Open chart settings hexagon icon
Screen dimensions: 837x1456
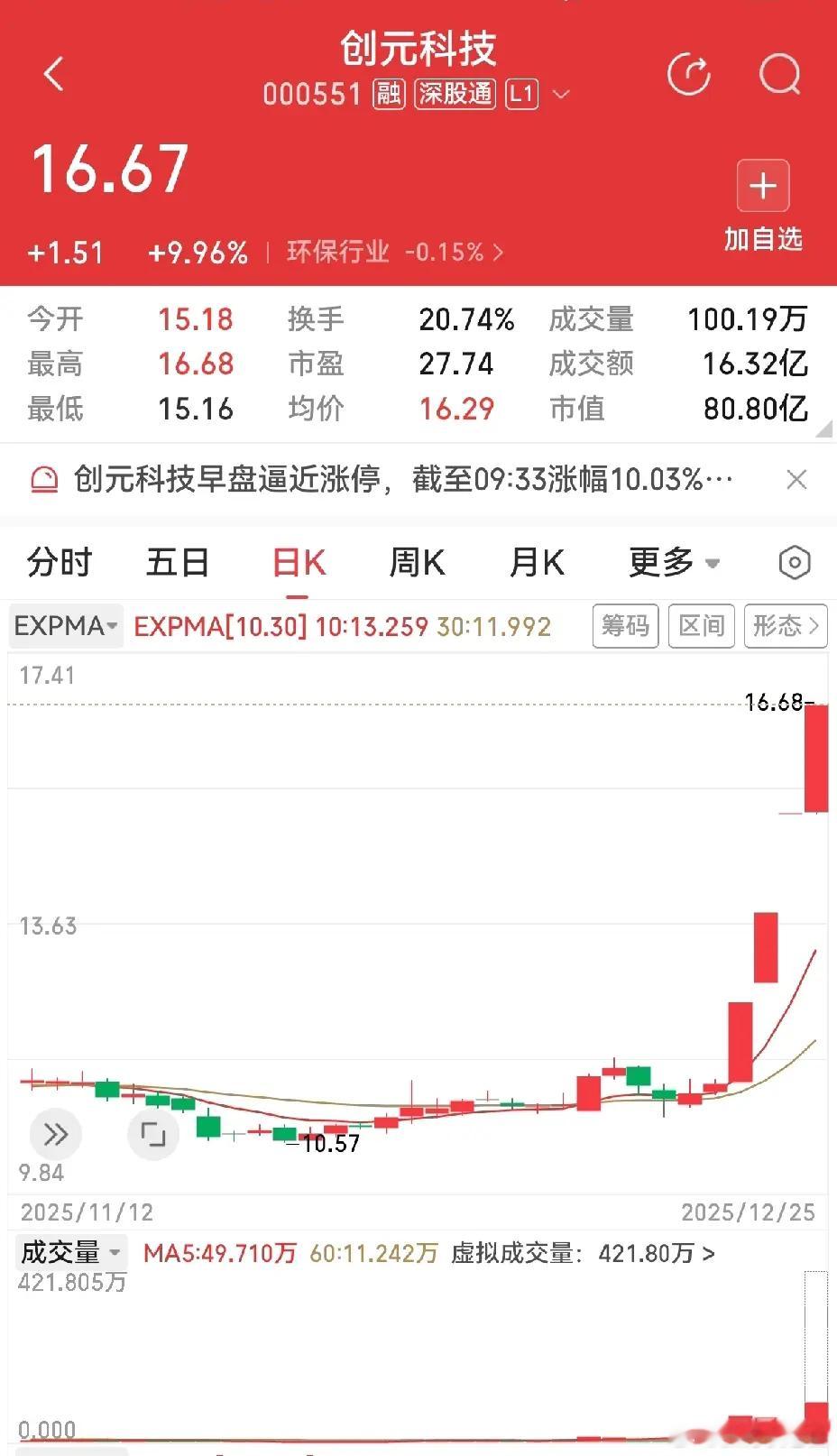click(794, 563)
